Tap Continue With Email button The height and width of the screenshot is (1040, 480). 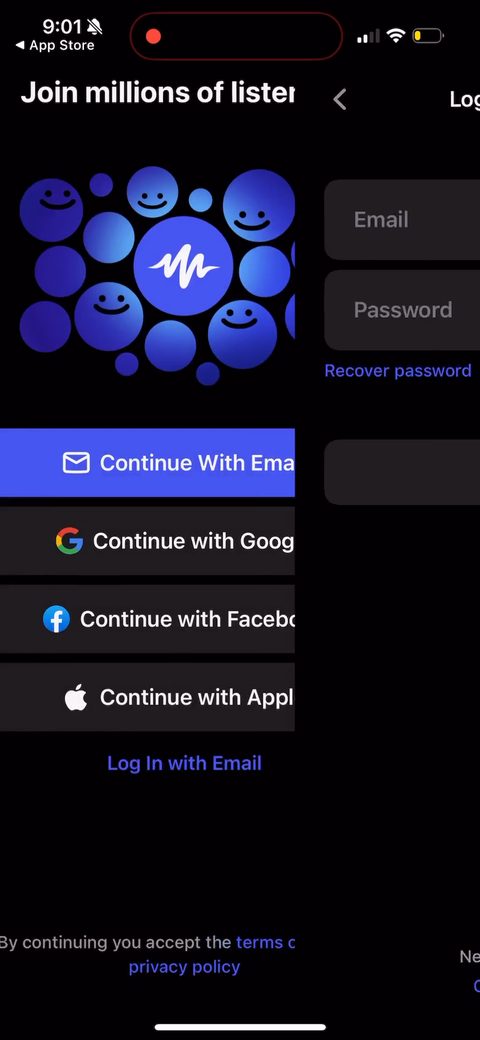147,462
